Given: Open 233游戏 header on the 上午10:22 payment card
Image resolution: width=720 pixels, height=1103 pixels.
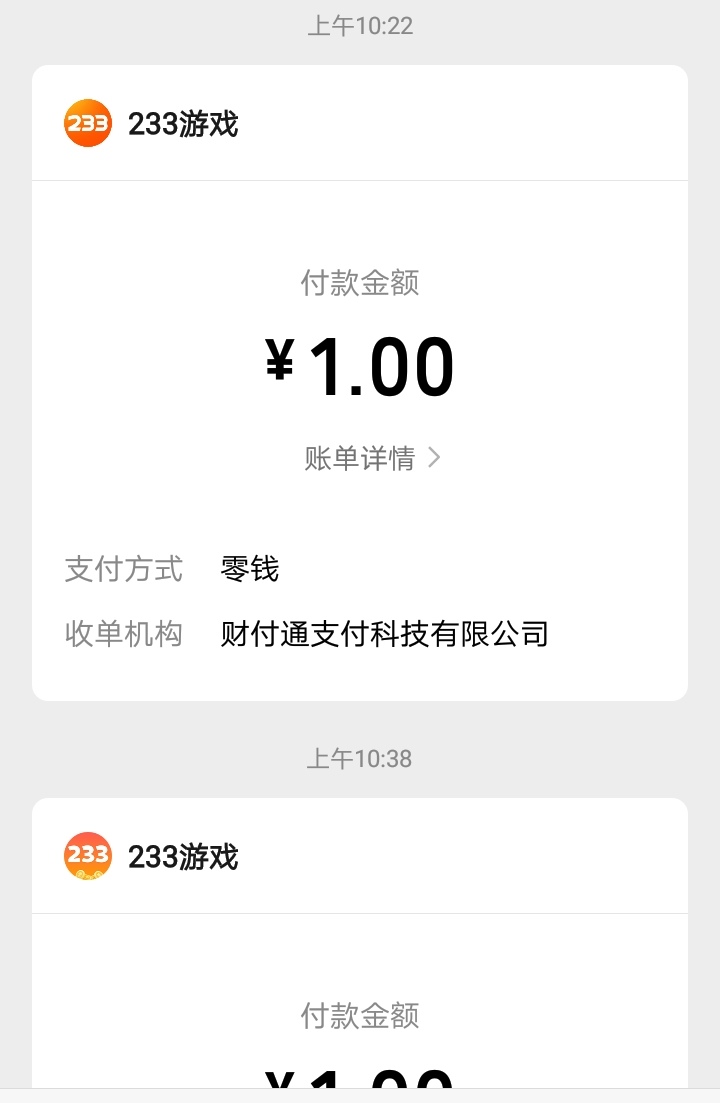Looking at the screenshot, I should (x=182, y=124).
